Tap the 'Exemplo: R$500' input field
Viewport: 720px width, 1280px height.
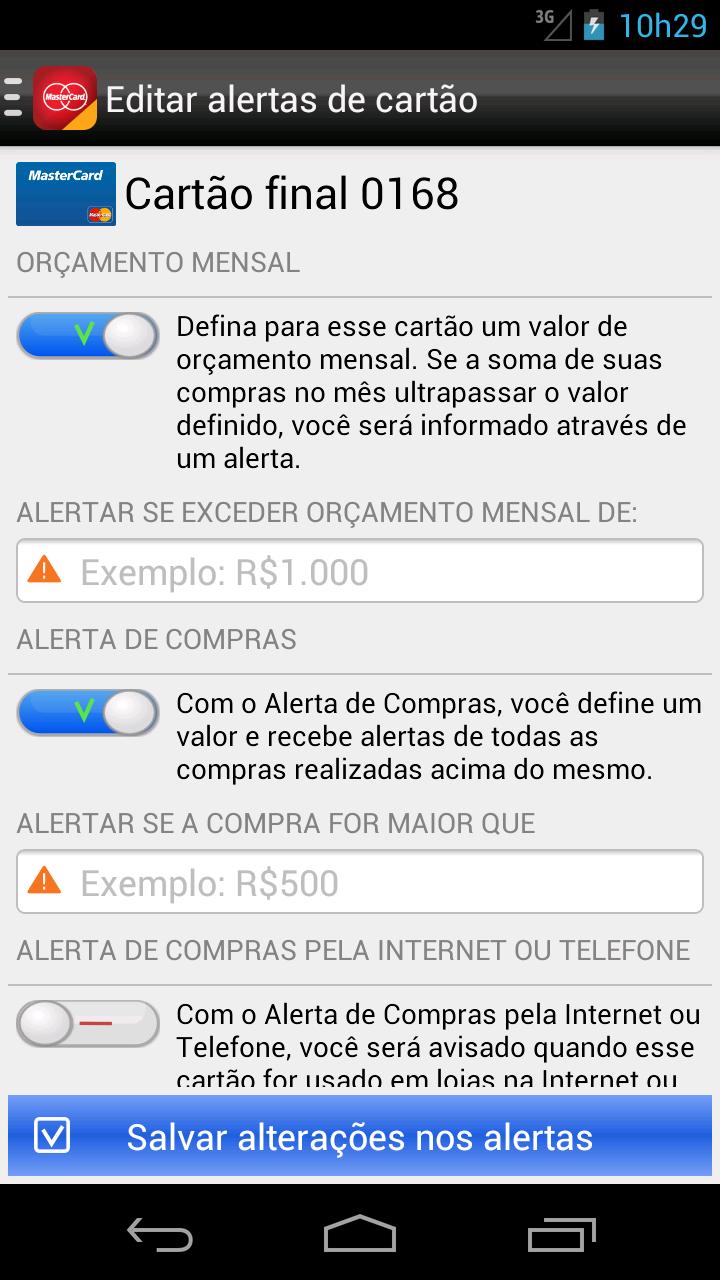coord(360,881)
